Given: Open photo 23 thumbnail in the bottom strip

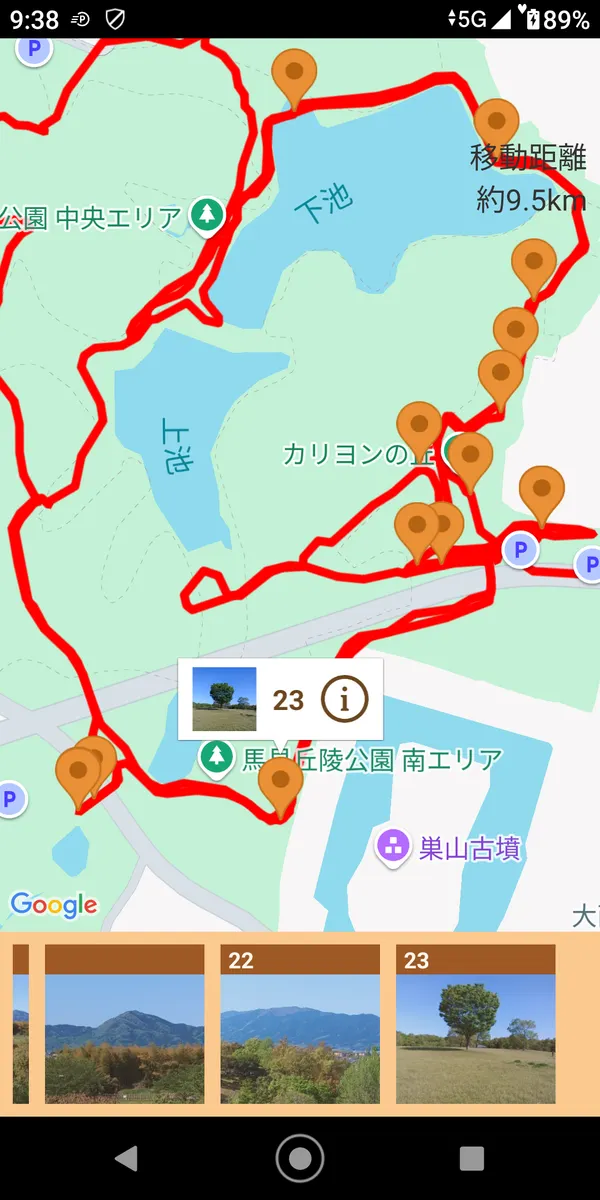Looking at the screenshot, I should 475,1024.
